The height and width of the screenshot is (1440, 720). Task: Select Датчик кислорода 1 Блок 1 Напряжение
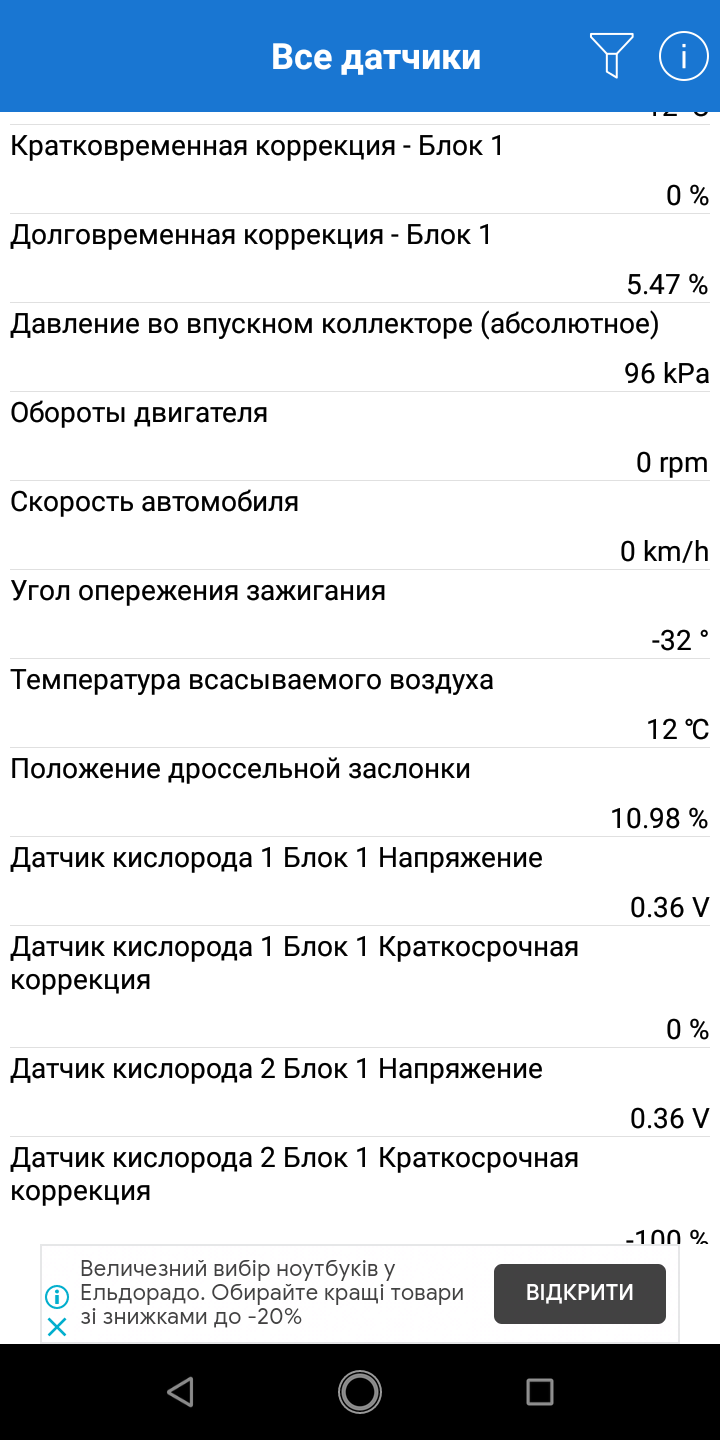pyautogui.click(x=360, y=881)
